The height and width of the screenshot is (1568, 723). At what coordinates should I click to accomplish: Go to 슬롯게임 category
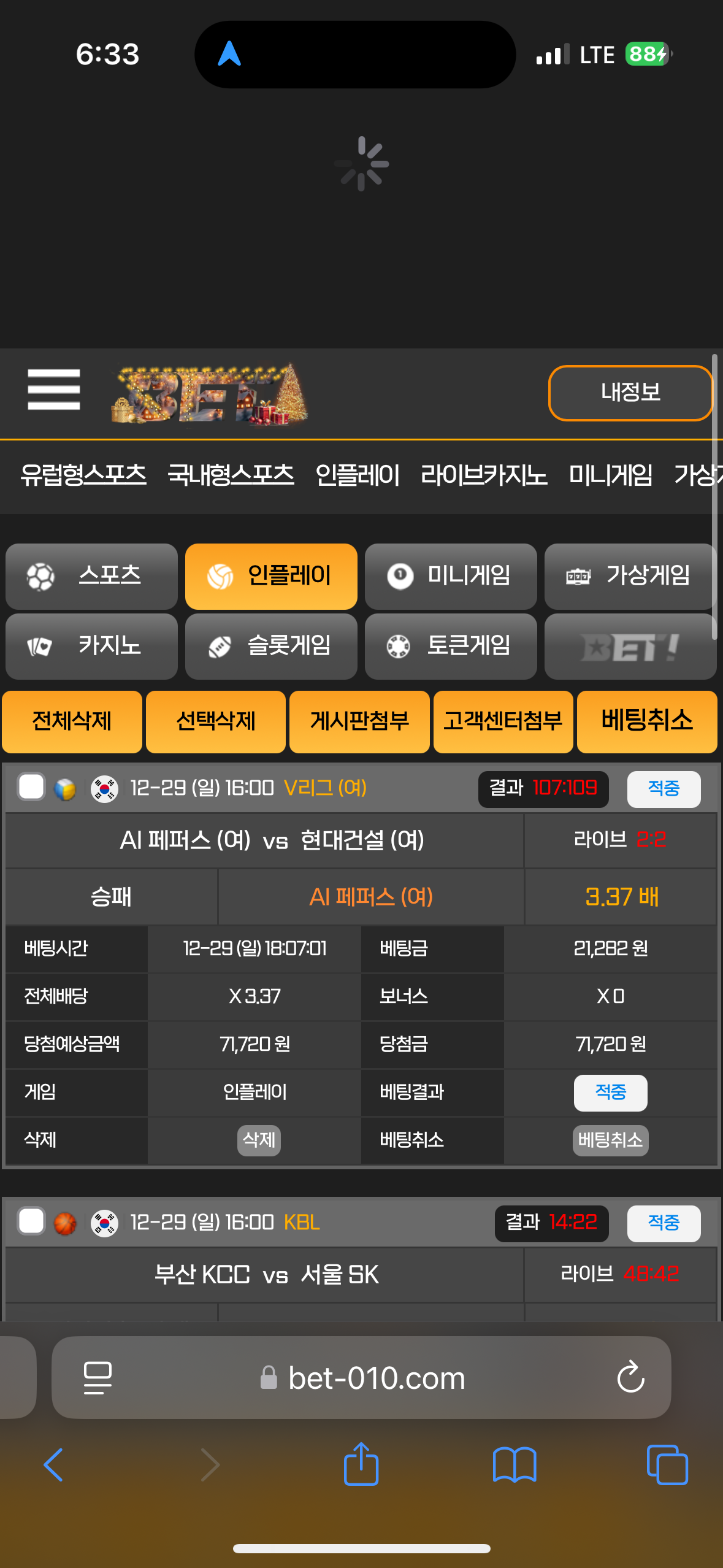coord(271,646)
